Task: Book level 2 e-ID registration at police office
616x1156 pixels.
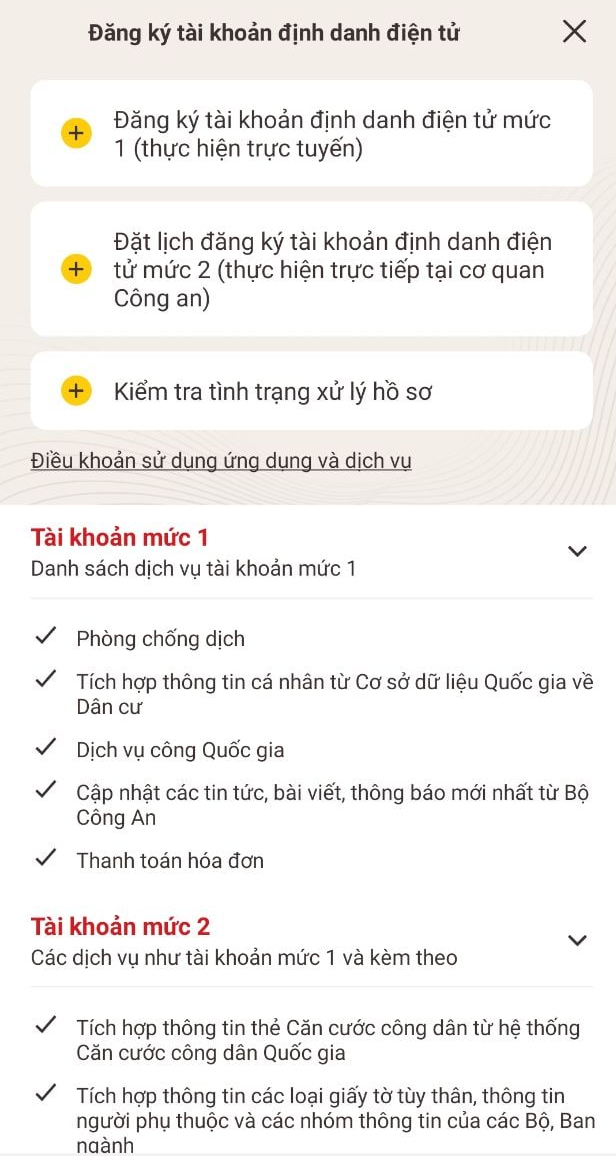Action: 311,269
